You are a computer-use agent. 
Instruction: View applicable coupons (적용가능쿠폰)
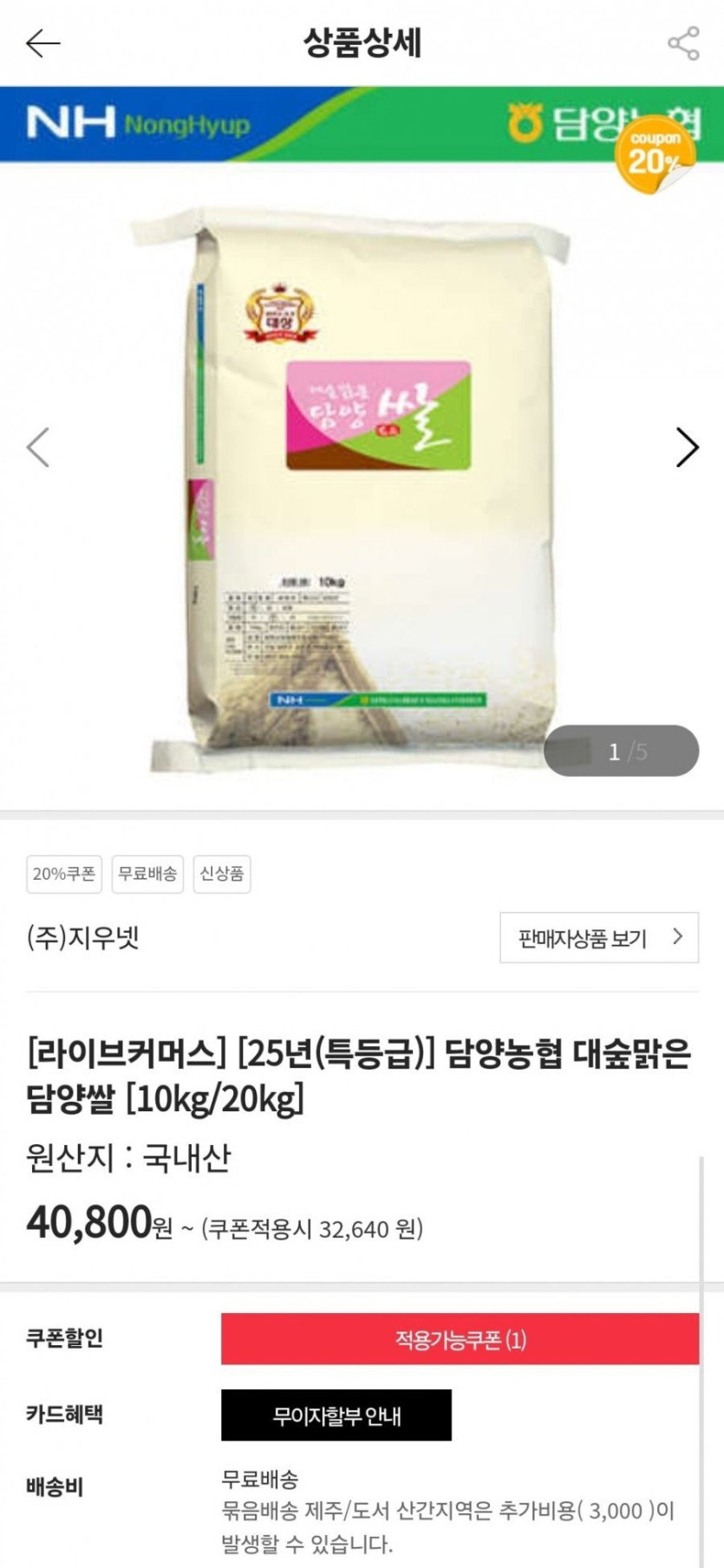460,1339
